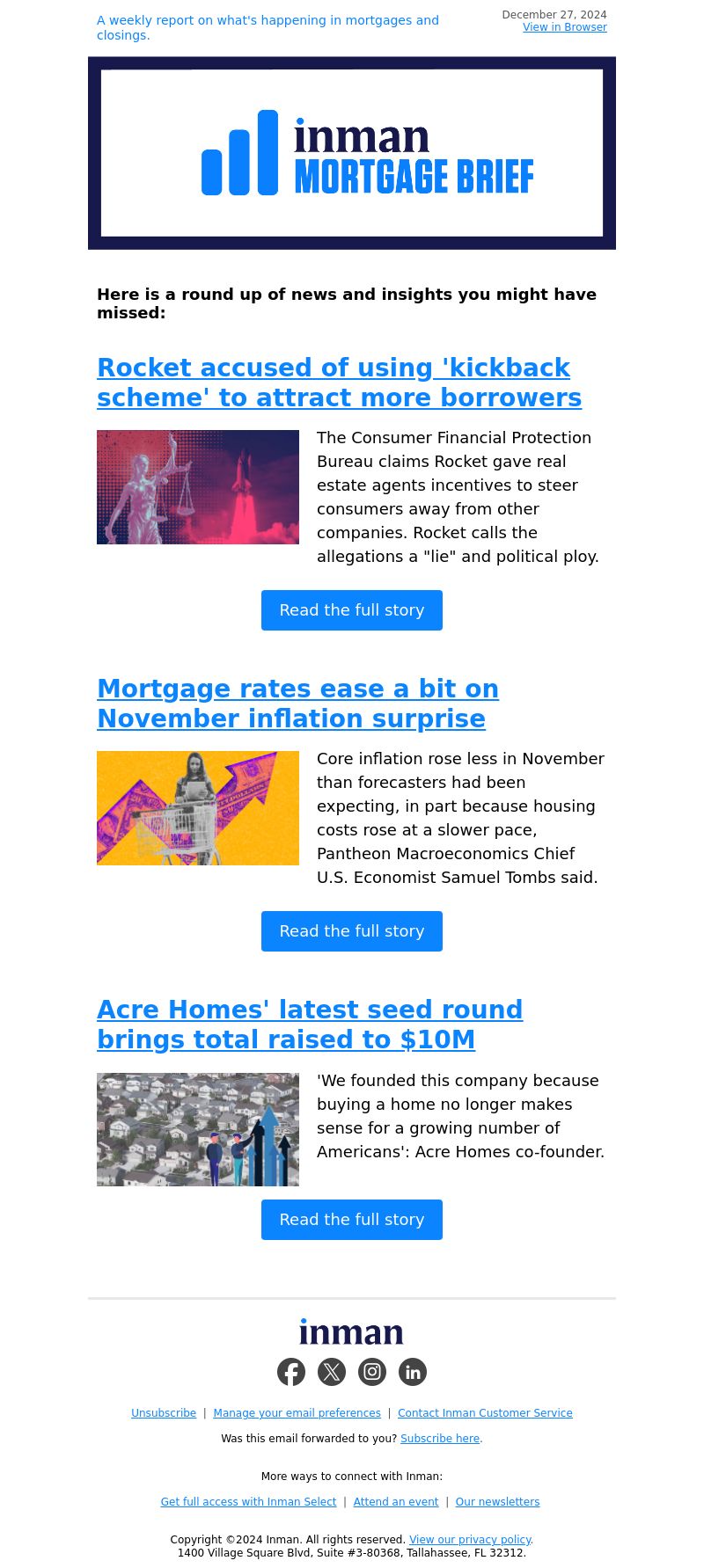Read the full story on mortgage rates
The width and height of the screenshot is (704, 1568).
[x=352, y=931]
